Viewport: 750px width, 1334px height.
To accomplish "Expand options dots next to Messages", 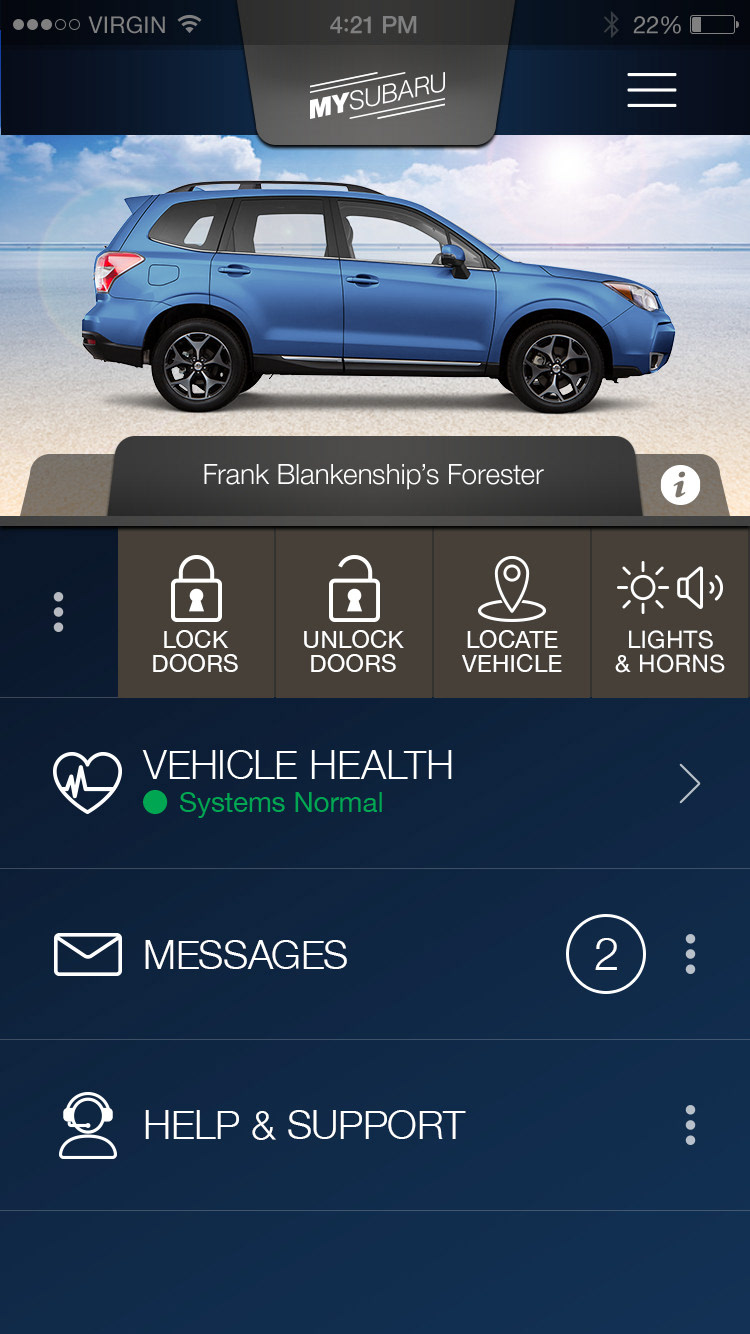I will coord(690,955).
